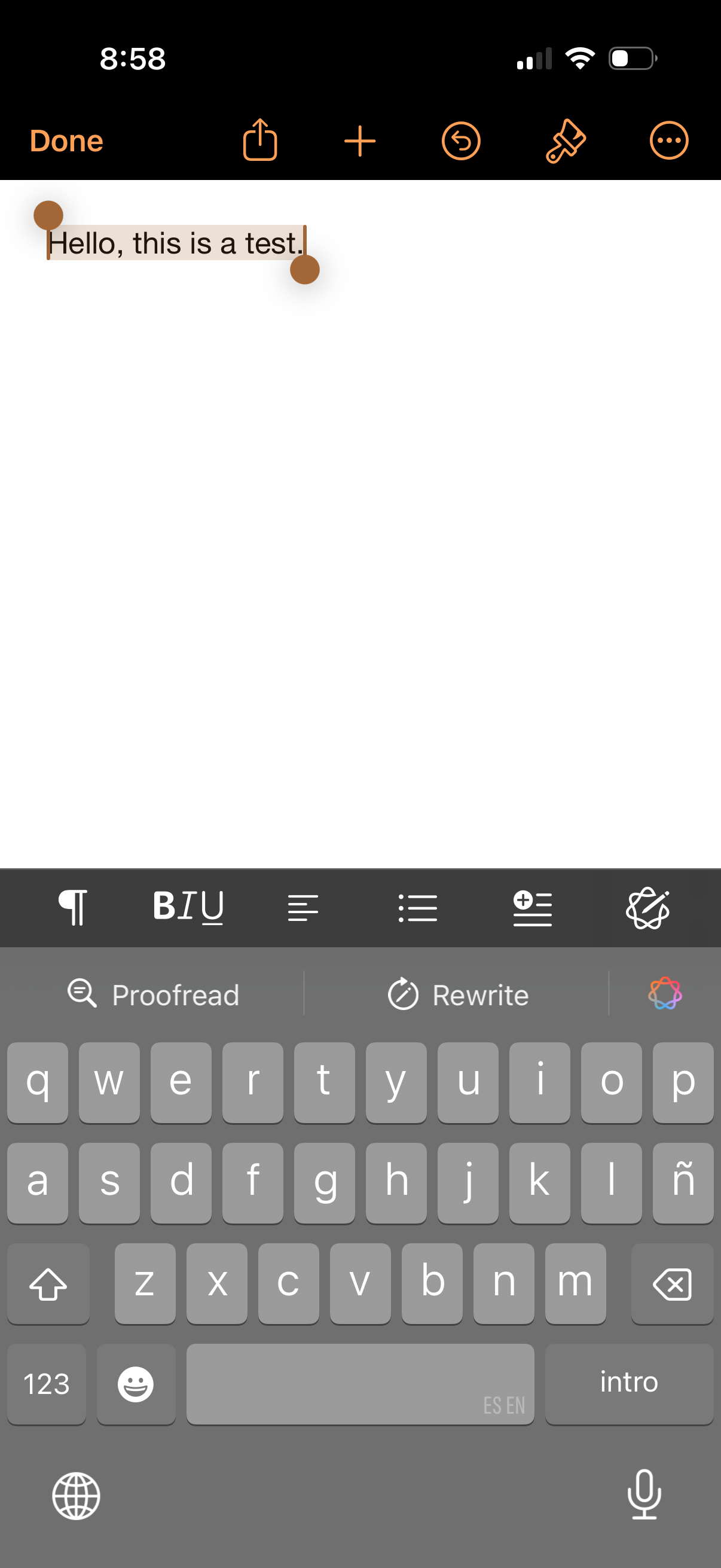Viewport: 721px width, 1568px height.
Task: Open the paintbrush formatting icon
Action: click(564, 140)
